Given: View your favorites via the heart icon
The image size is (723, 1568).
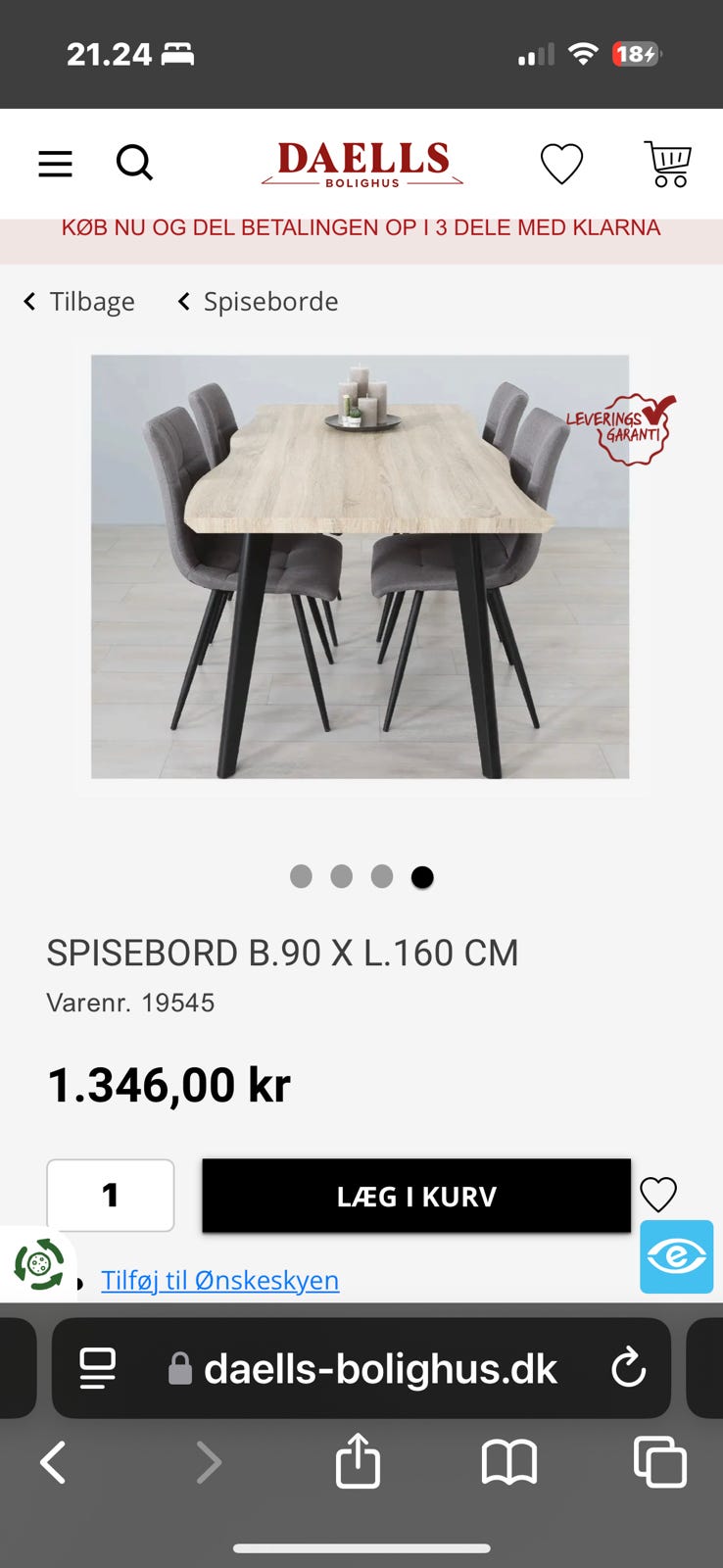Looking at the screenshot, I should 560,164.
